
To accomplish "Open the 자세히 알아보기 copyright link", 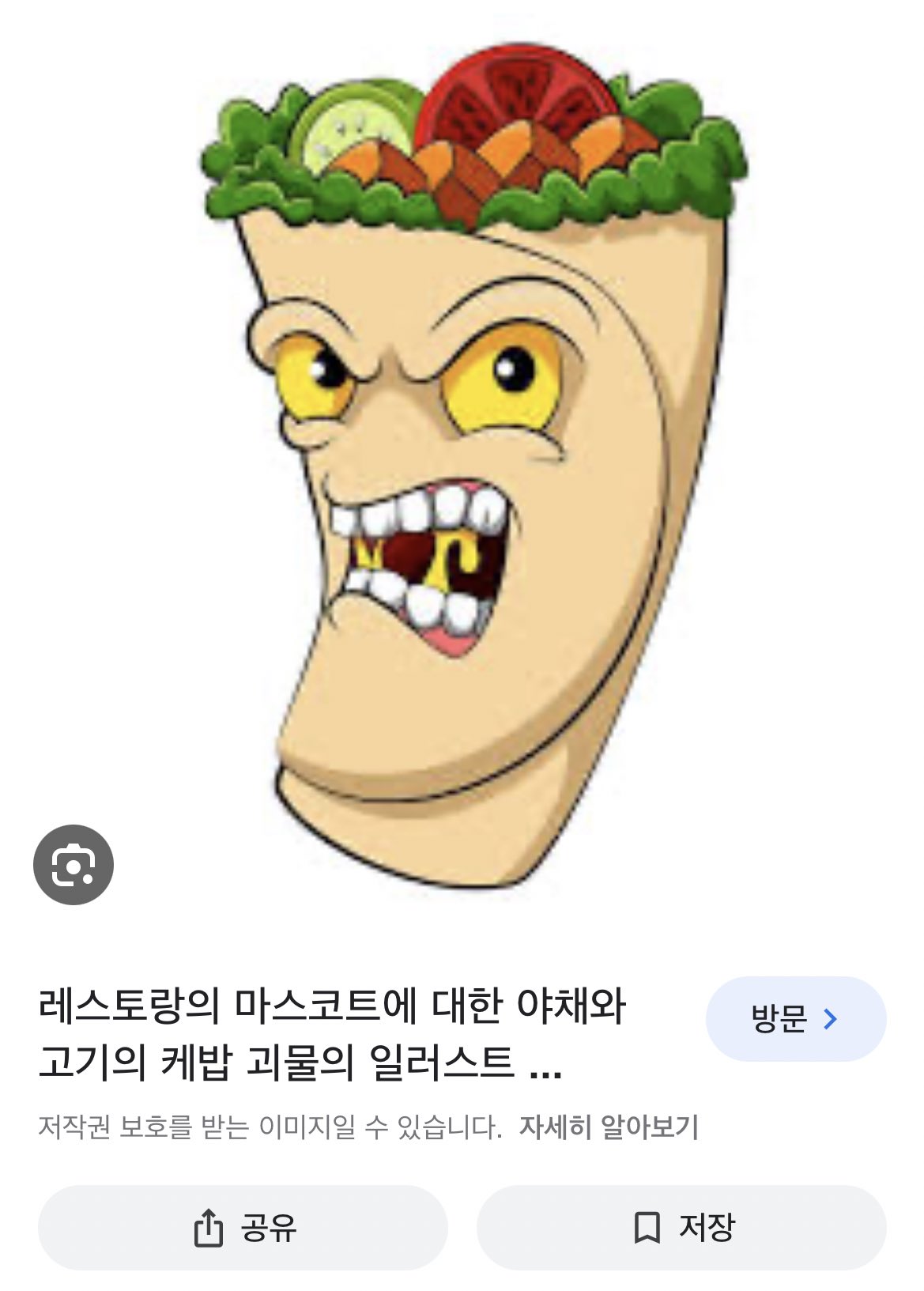I will click(609, 1127).
